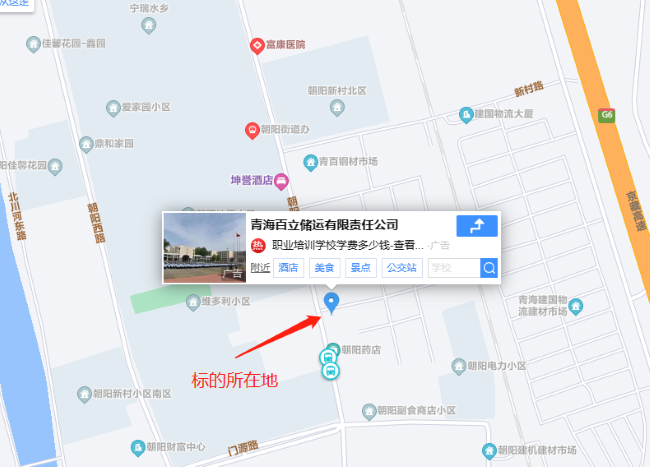Search nearby 景点
The height and width of the screenshot is (467, 650).
point(359,268)
